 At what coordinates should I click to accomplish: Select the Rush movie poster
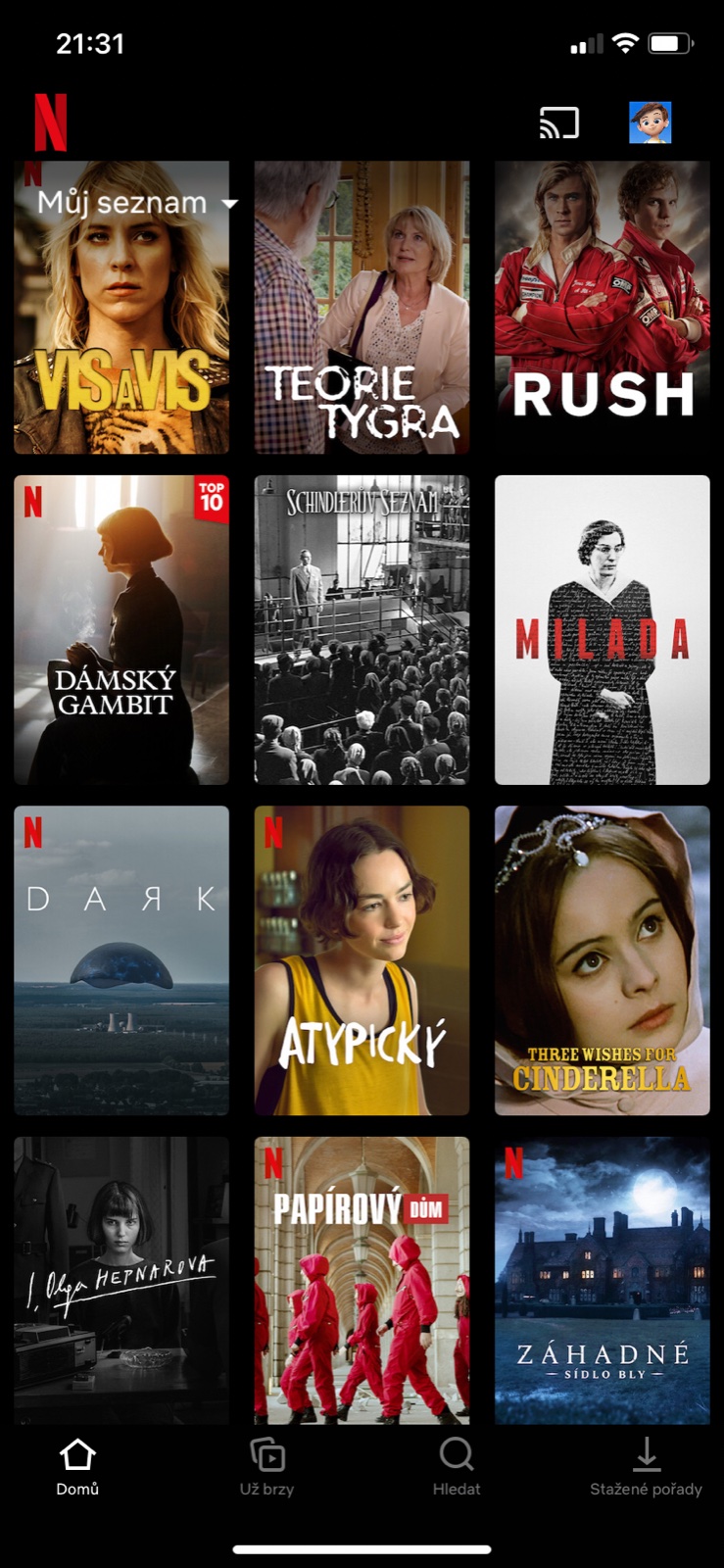tap(602, 309)
